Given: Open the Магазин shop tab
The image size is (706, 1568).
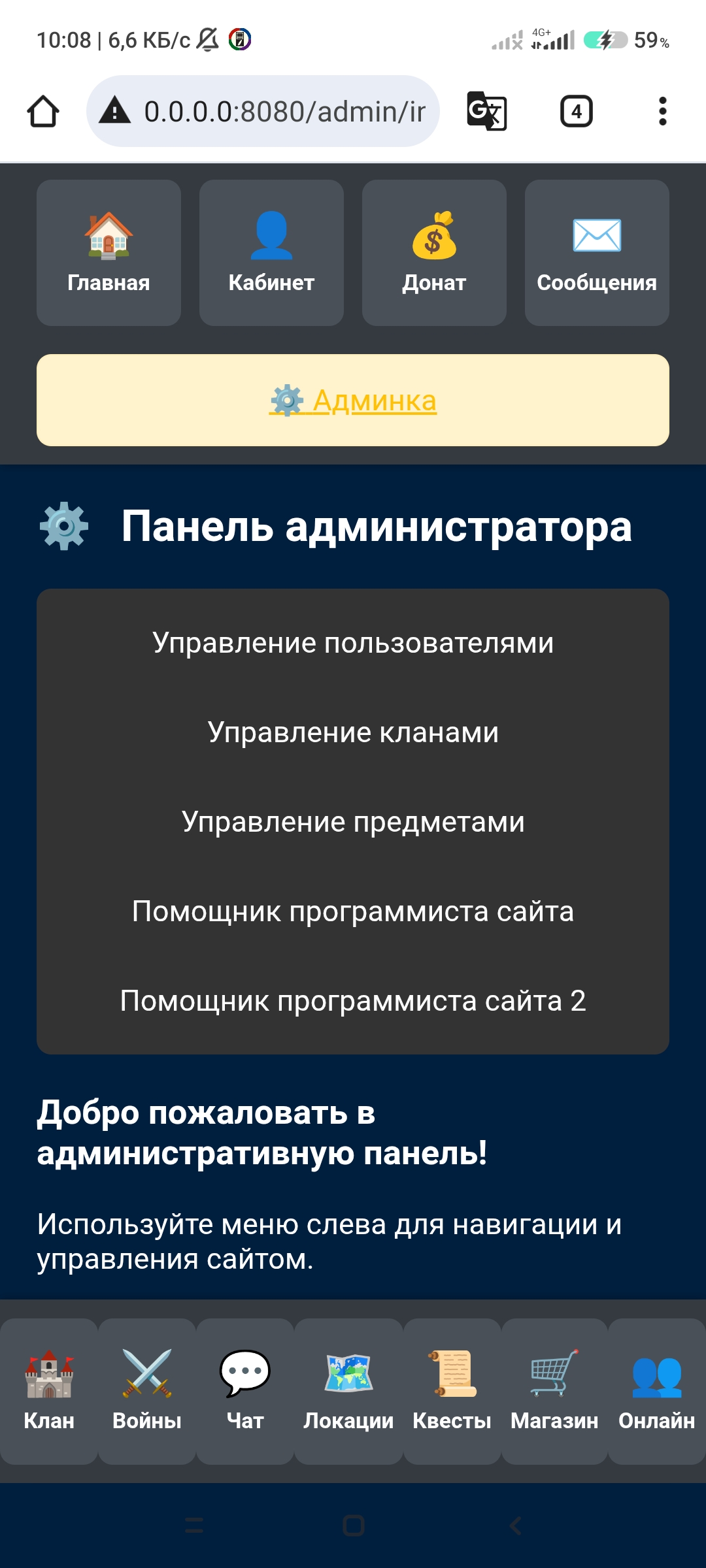Looking at the screenshot, I should pyautogui.click(x=554, y=1390).
